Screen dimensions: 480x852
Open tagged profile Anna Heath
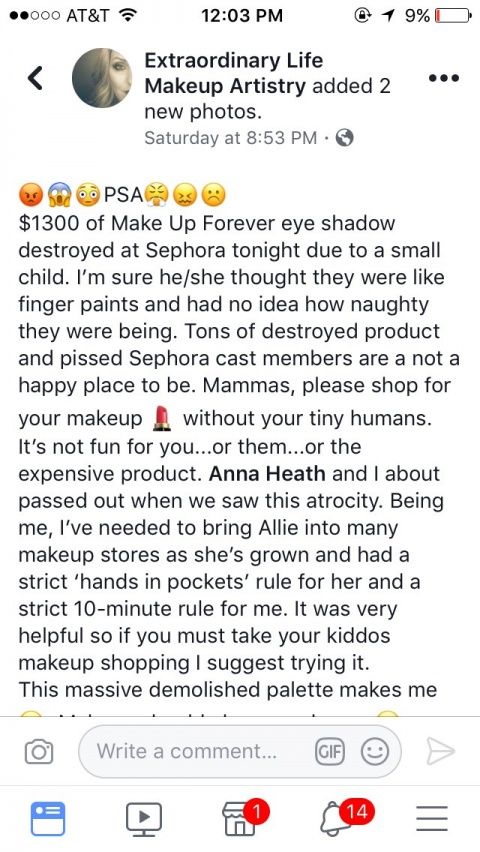pos(267,473)
